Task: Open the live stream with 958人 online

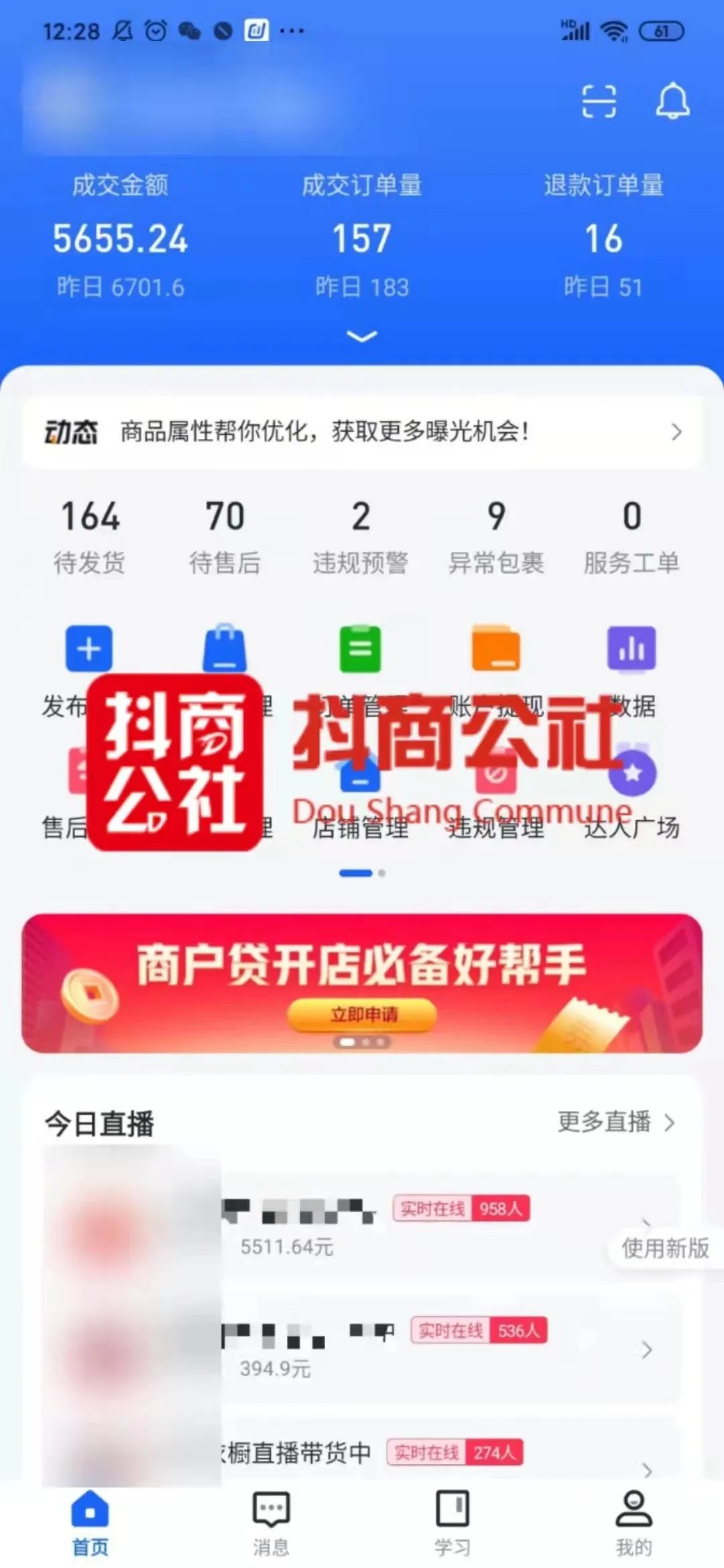Action: (442, 1226)
